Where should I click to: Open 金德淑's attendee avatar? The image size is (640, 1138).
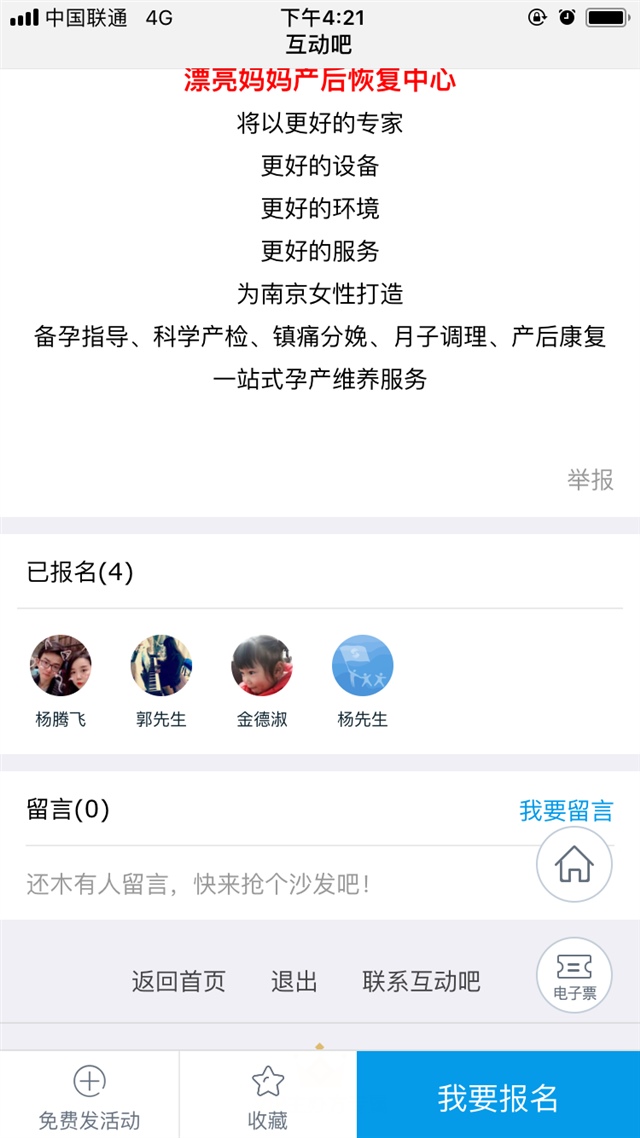point(262,665)
